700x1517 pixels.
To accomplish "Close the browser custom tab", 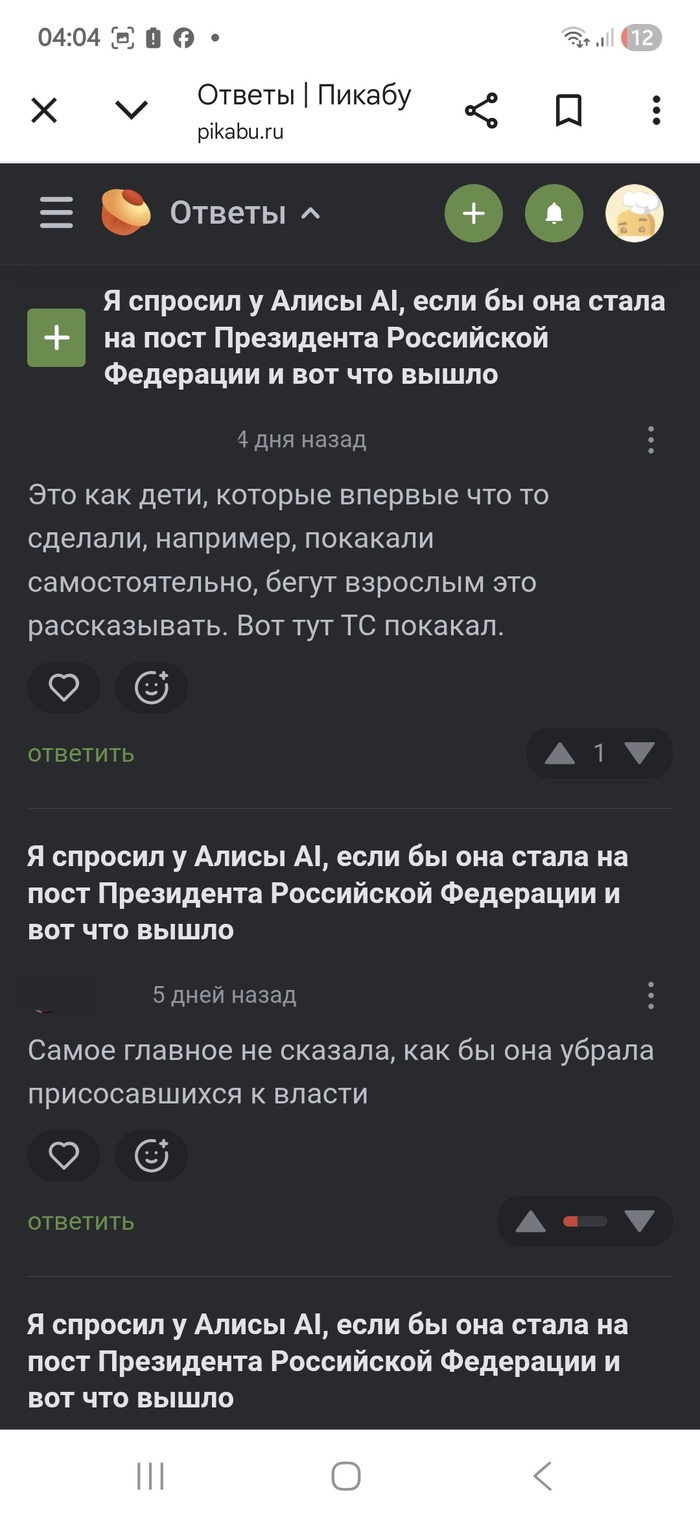I will 44,110.
